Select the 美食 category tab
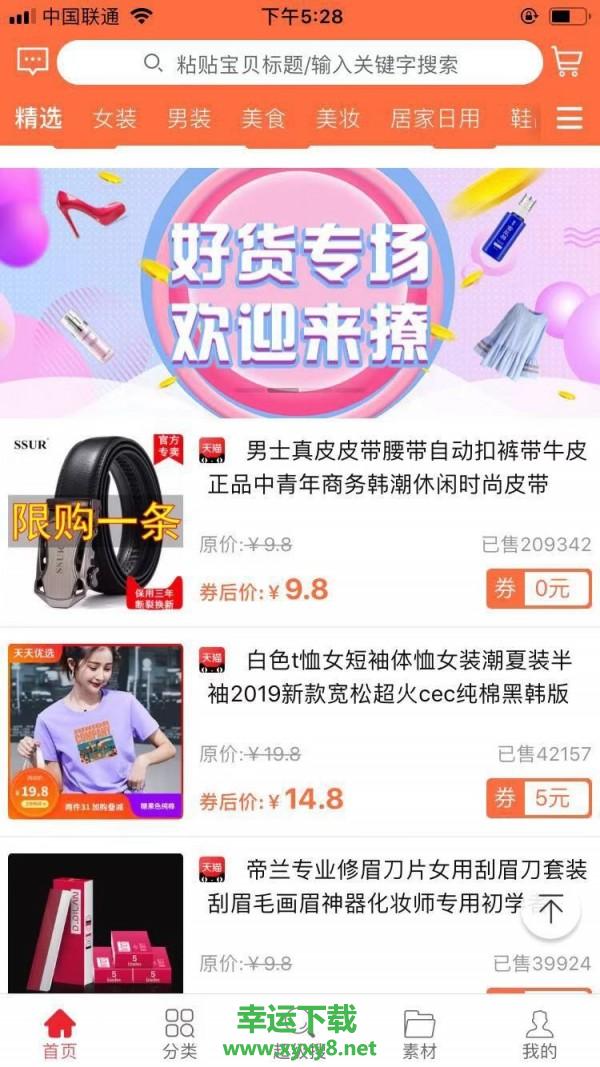600x1067 pixels. (x=263, y=119)
